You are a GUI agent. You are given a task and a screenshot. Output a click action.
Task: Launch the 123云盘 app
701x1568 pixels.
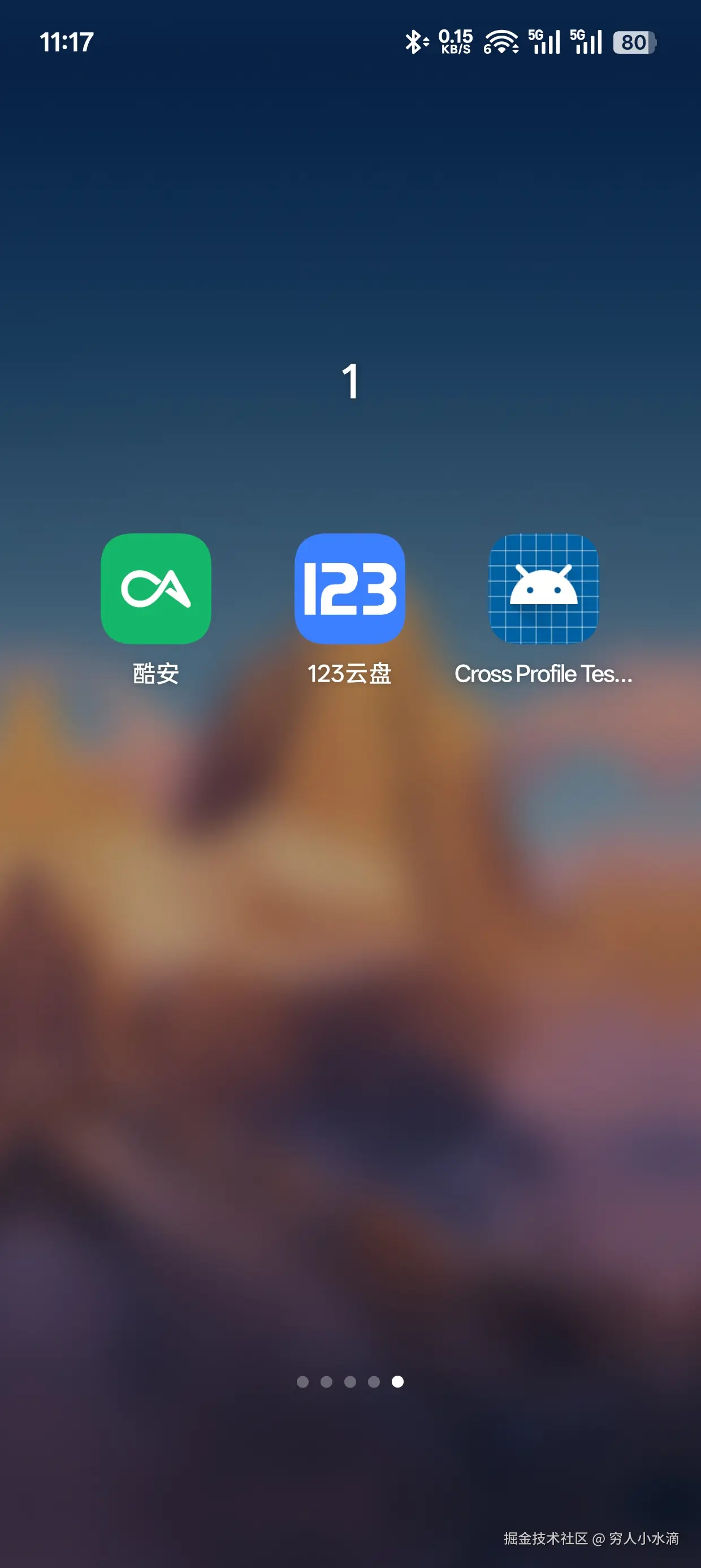click(350, 589)
